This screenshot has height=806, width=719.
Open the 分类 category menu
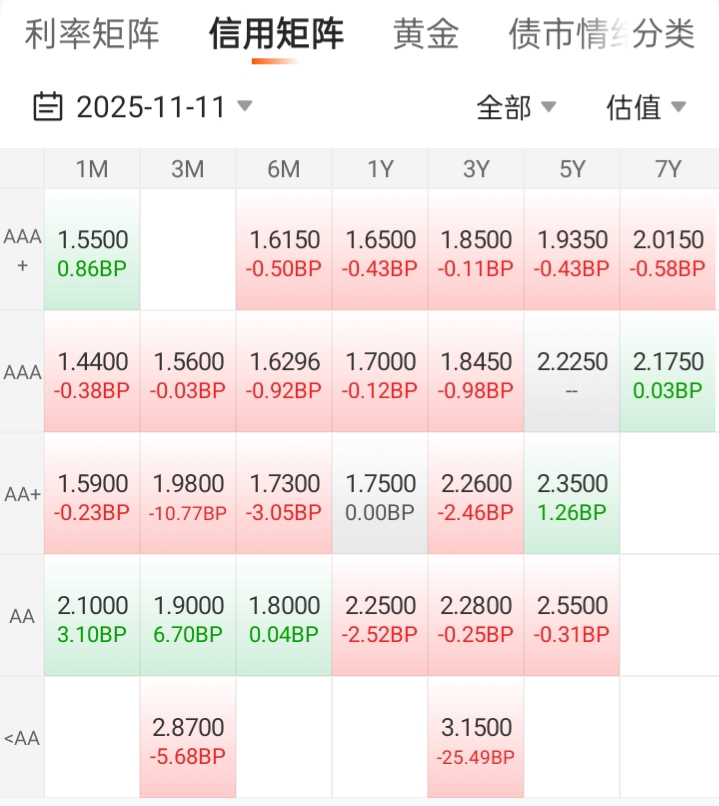click(x=664, y=34)
